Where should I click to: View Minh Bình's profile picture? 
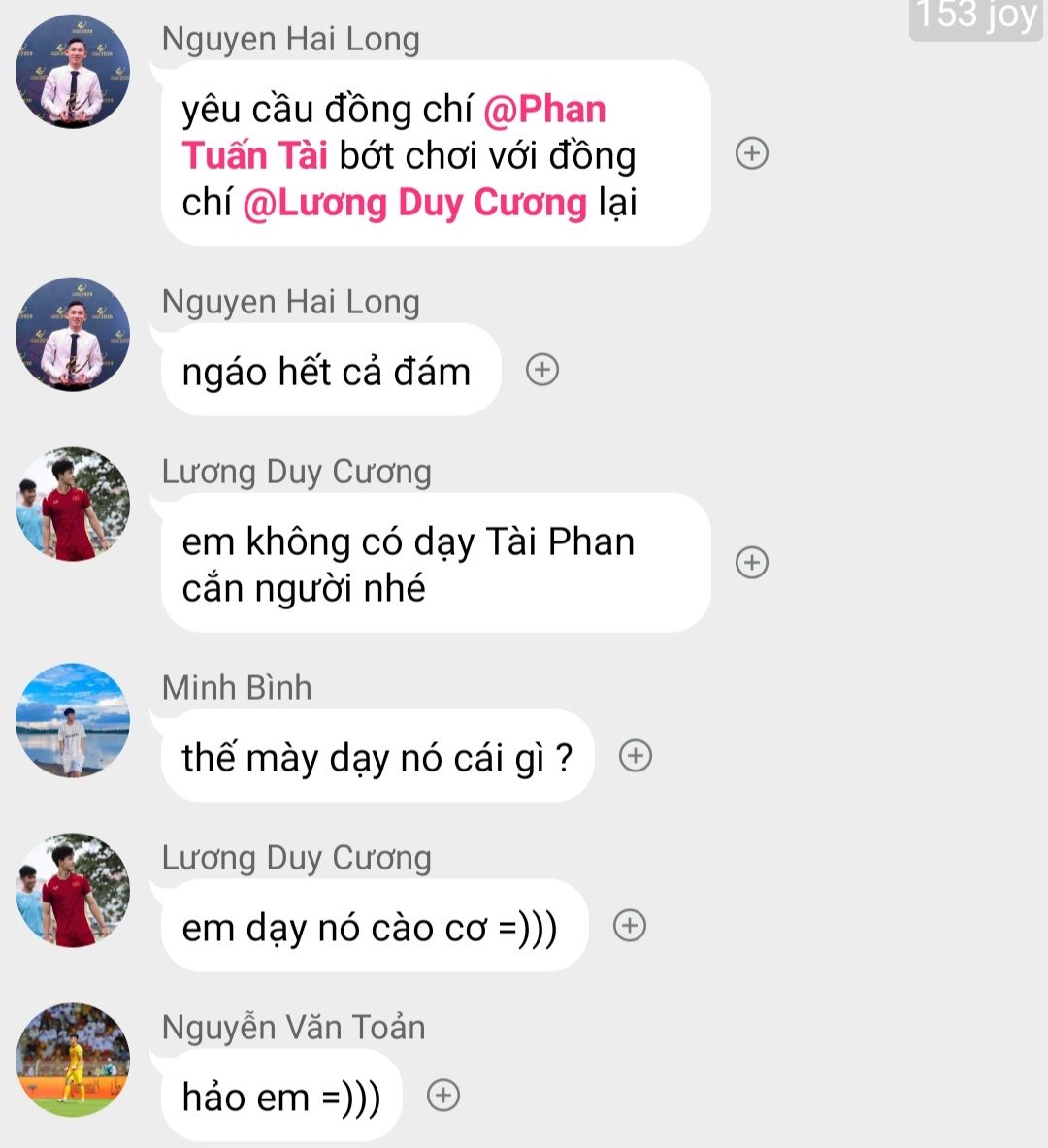pos(73,720)
